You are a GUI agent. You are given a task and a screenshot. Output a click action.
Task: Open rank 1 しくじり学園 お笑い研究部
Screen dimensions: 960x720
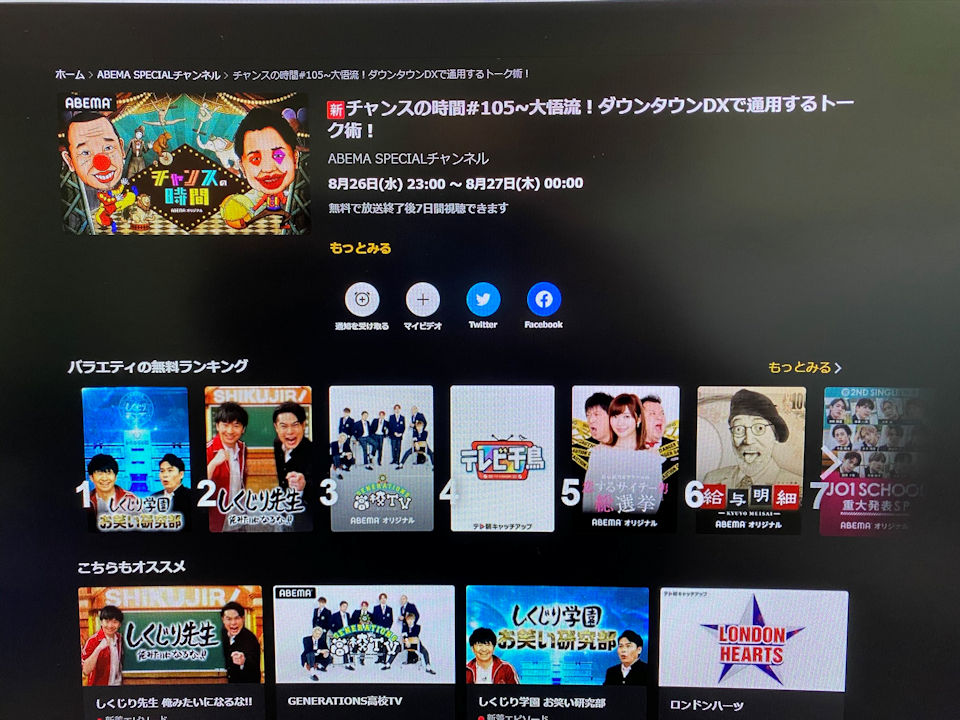pyautogui.click(x=135, y=459)
